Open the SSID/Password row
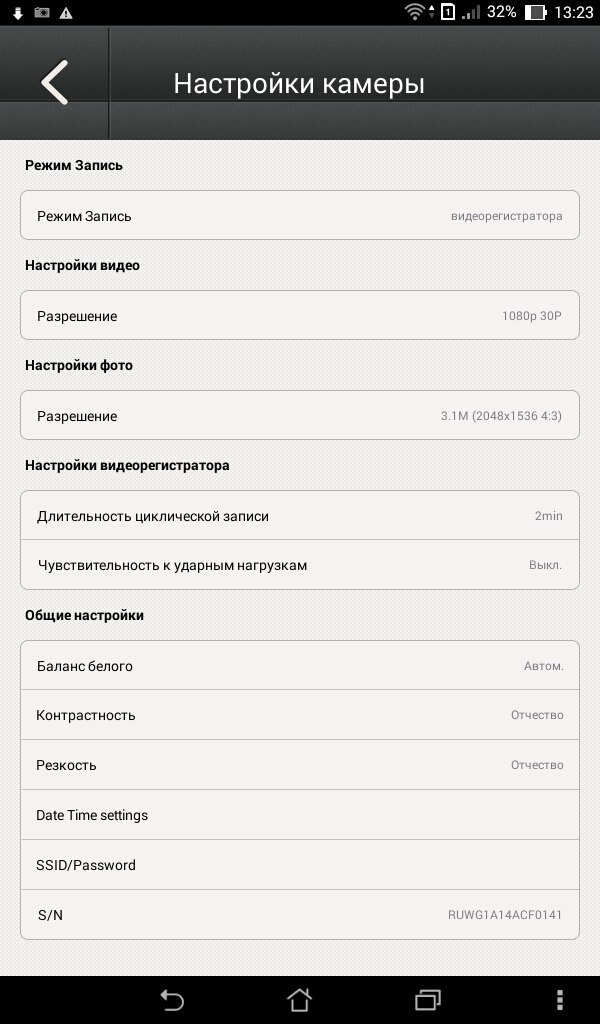The width and height of the screenshot is (600, 1024). 300,865
